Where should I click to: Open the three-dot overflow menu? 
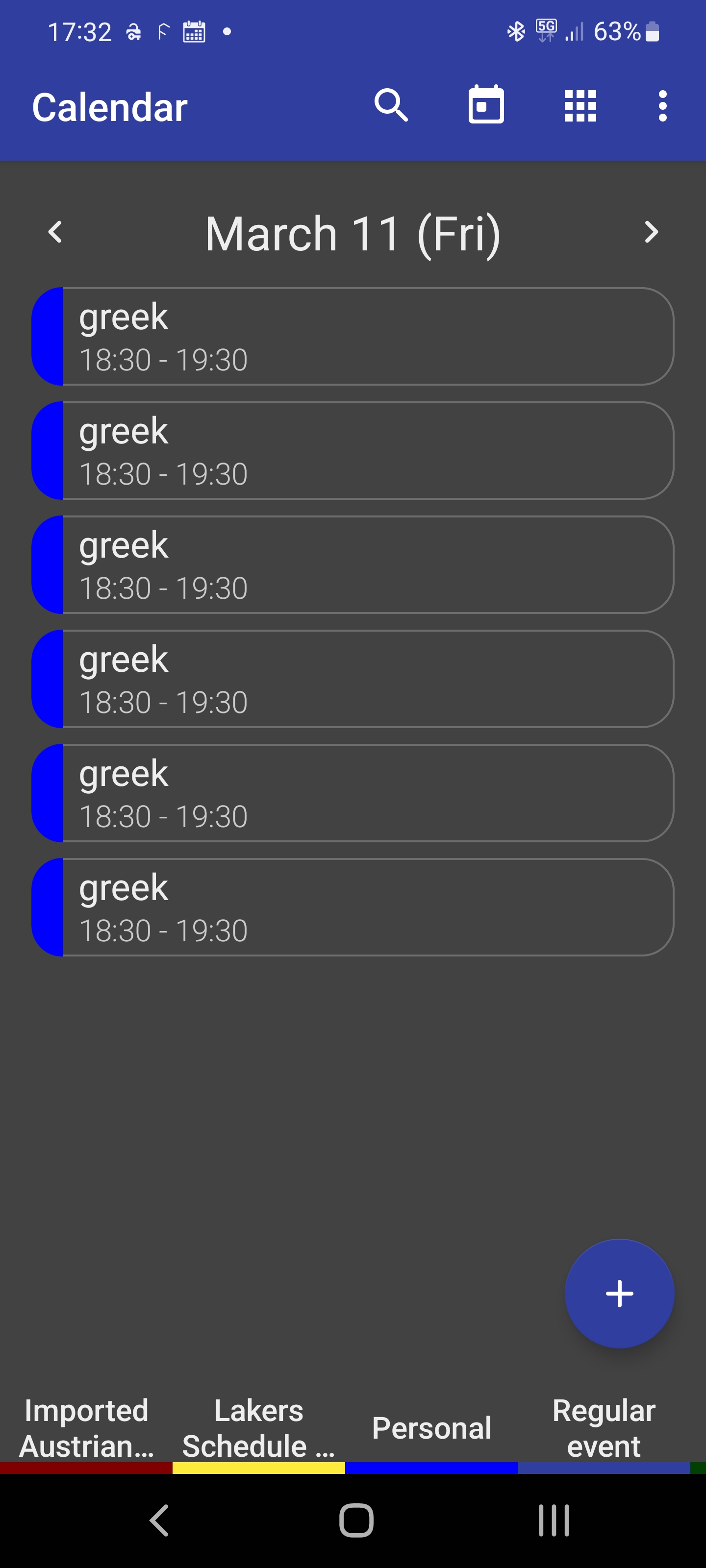663,105
